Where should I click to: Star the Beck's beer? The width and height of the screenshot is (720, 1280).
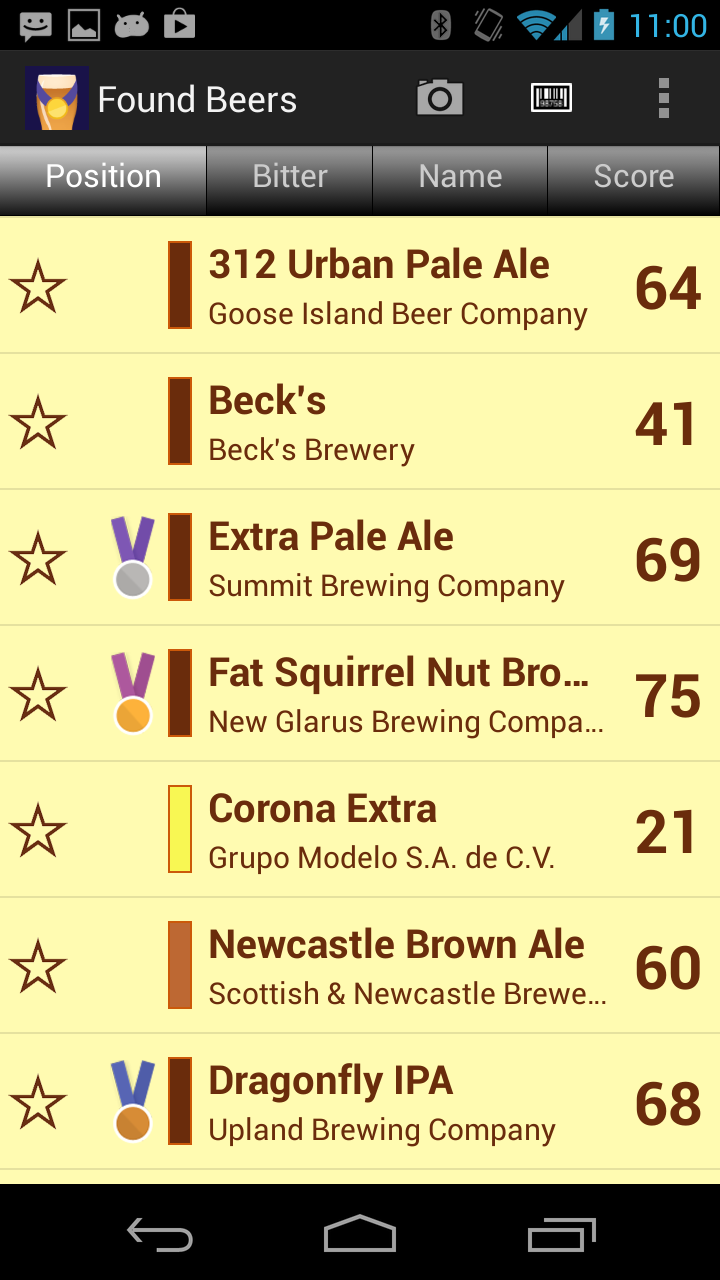tap(38, 423)
